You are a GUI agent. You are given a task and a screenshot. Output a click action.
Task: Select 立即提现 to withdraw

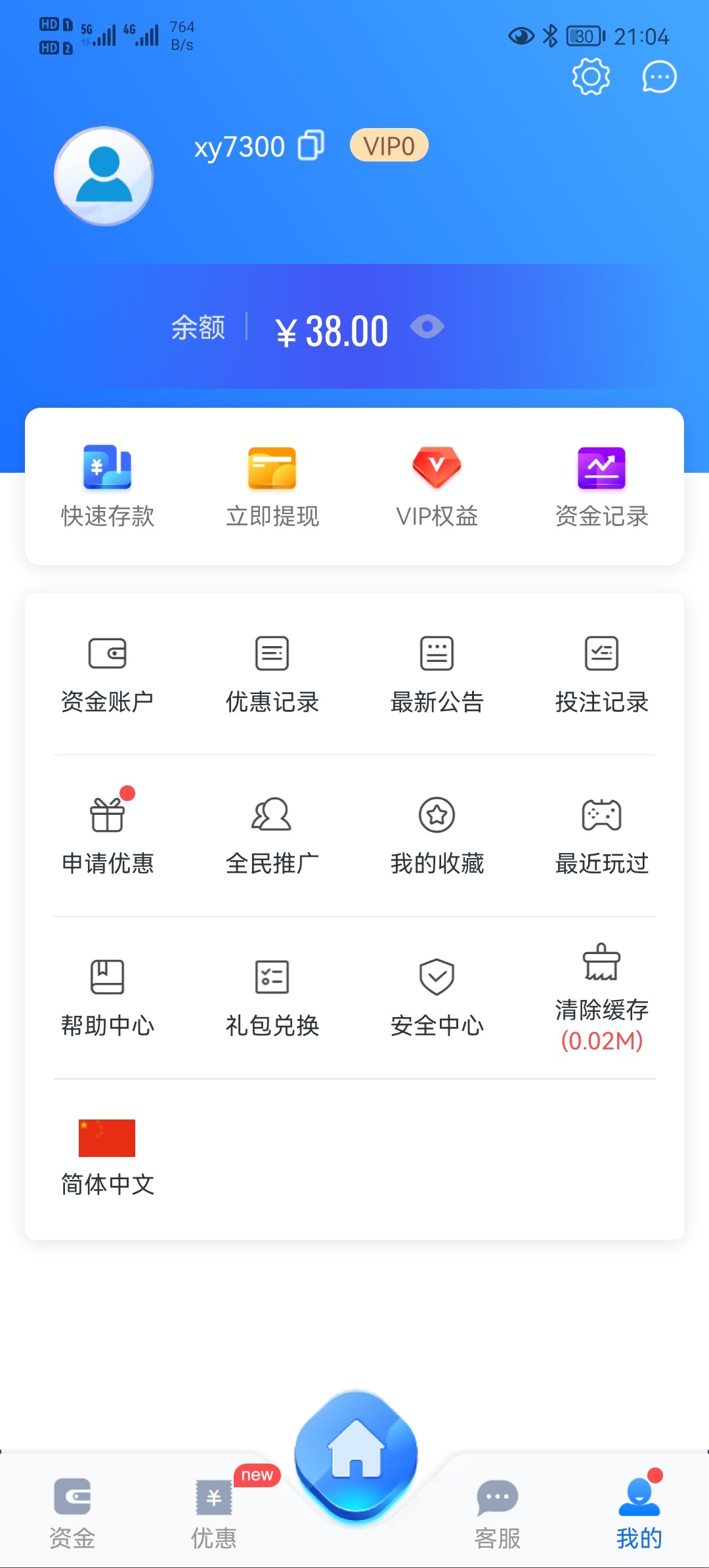click(272, 487)
